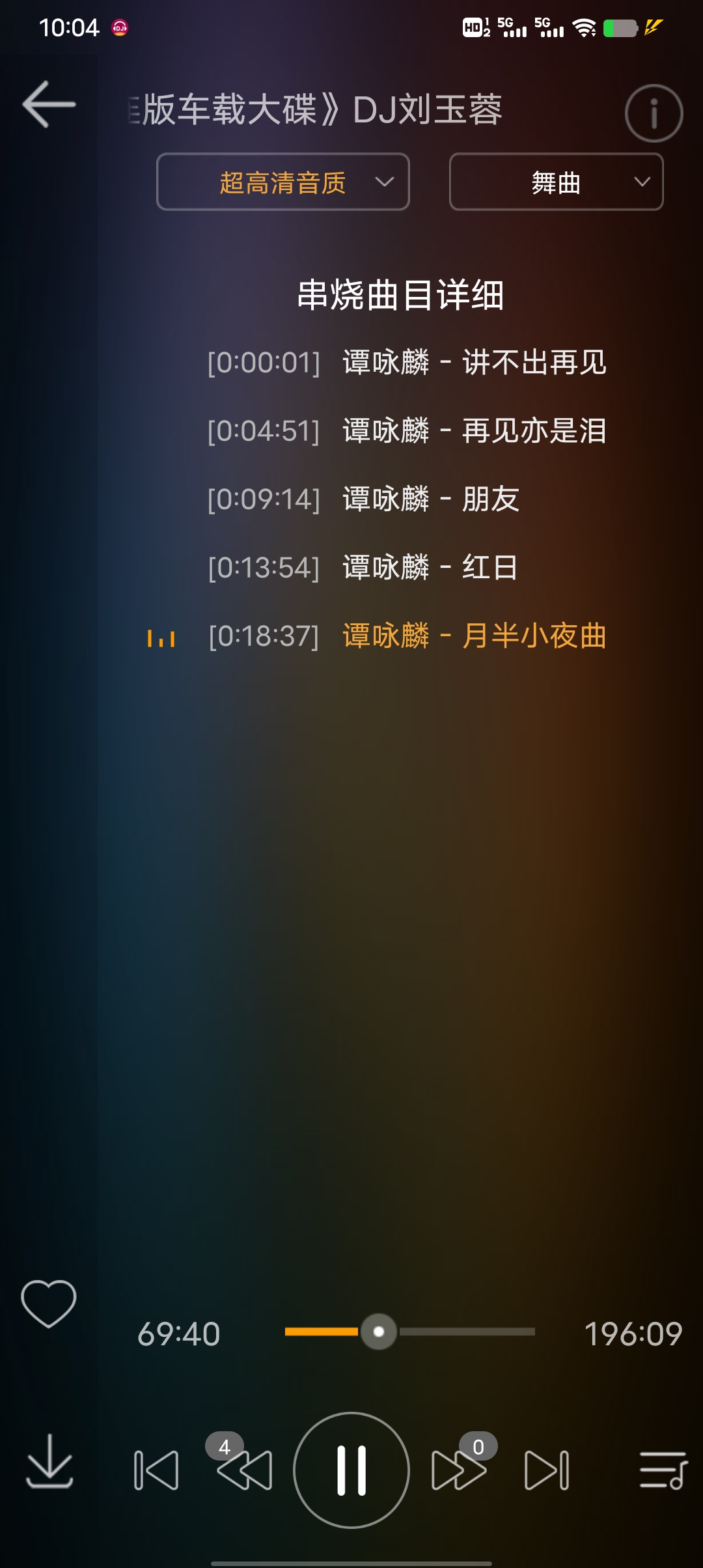Open the disc information panel via the info icon
The width and height of the screenshot is (703, 1568).
[x=654, y=113]
